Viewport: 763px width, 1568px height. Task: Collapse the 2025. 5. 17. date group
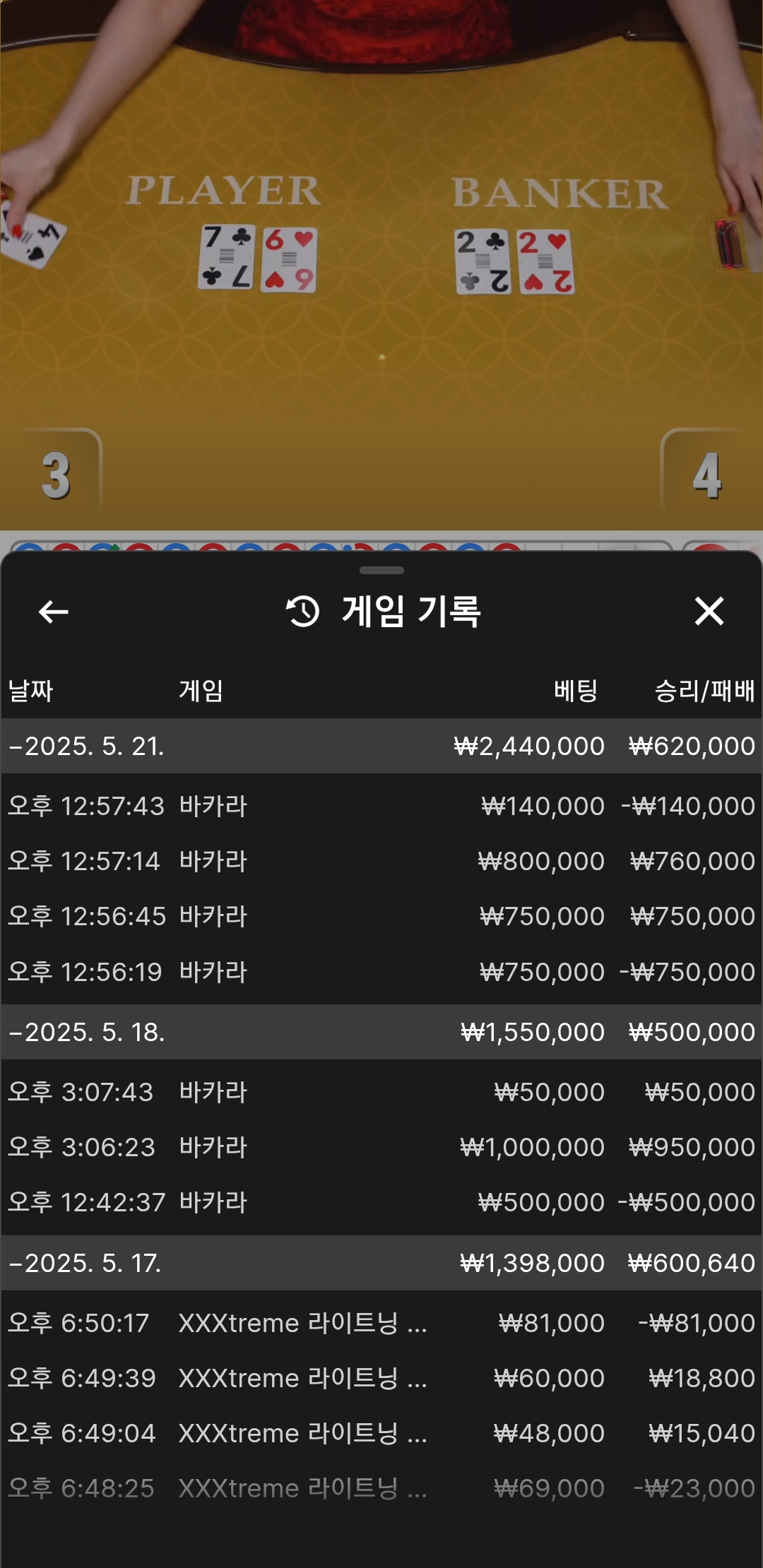(x=381, y=1263)
